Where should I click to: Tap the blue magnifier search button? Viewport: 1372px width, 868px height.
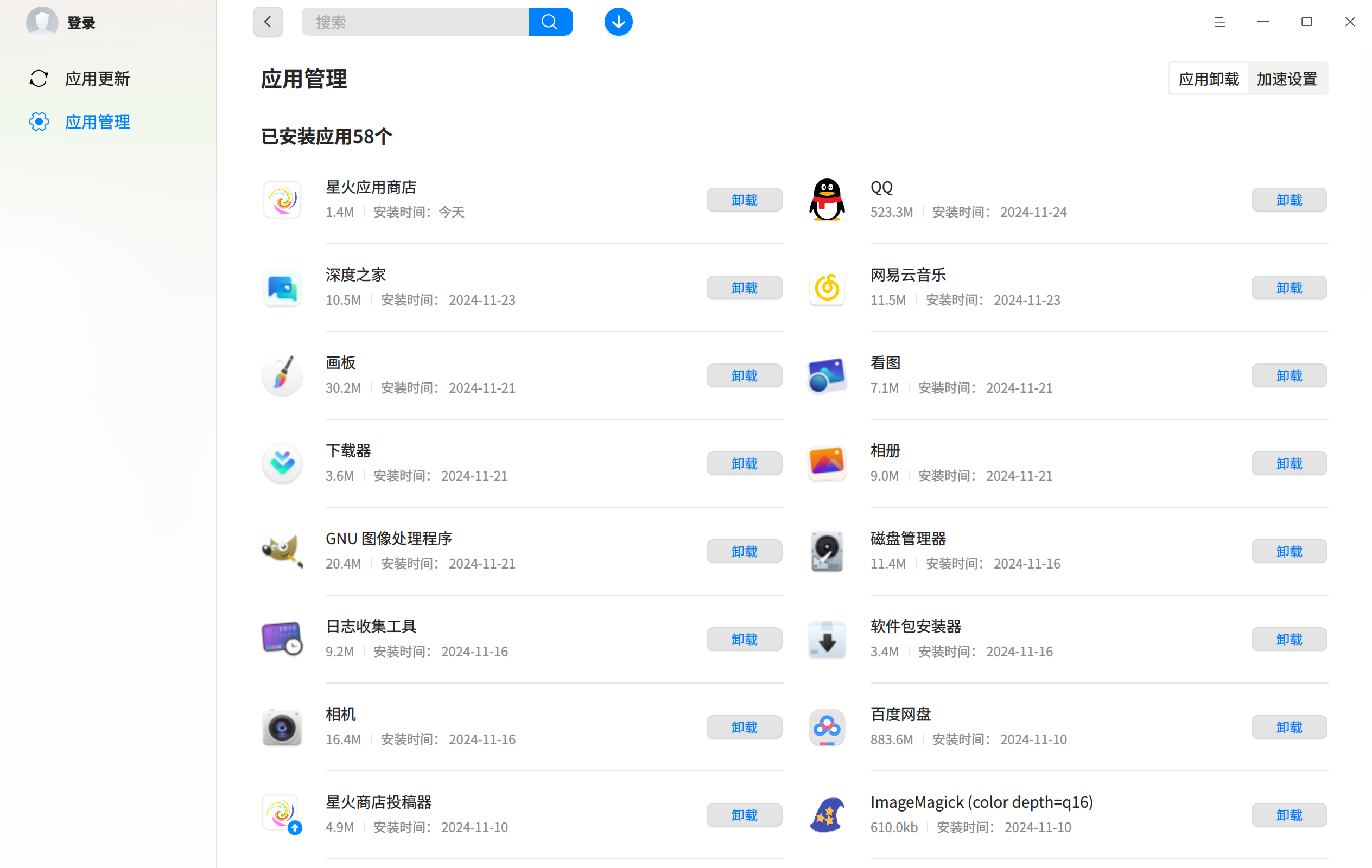[550, 22]
